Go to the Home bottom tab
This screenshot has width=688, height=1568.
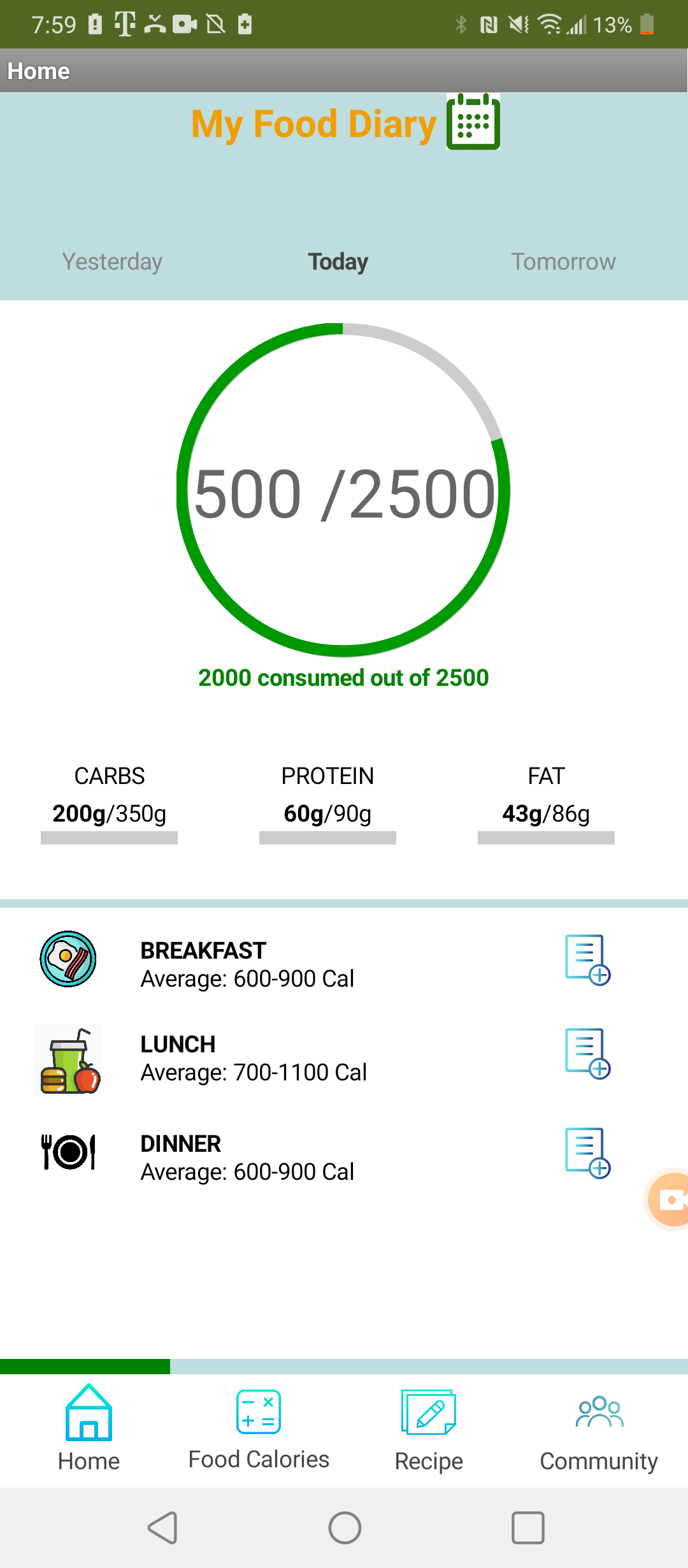coord(89,1428)
